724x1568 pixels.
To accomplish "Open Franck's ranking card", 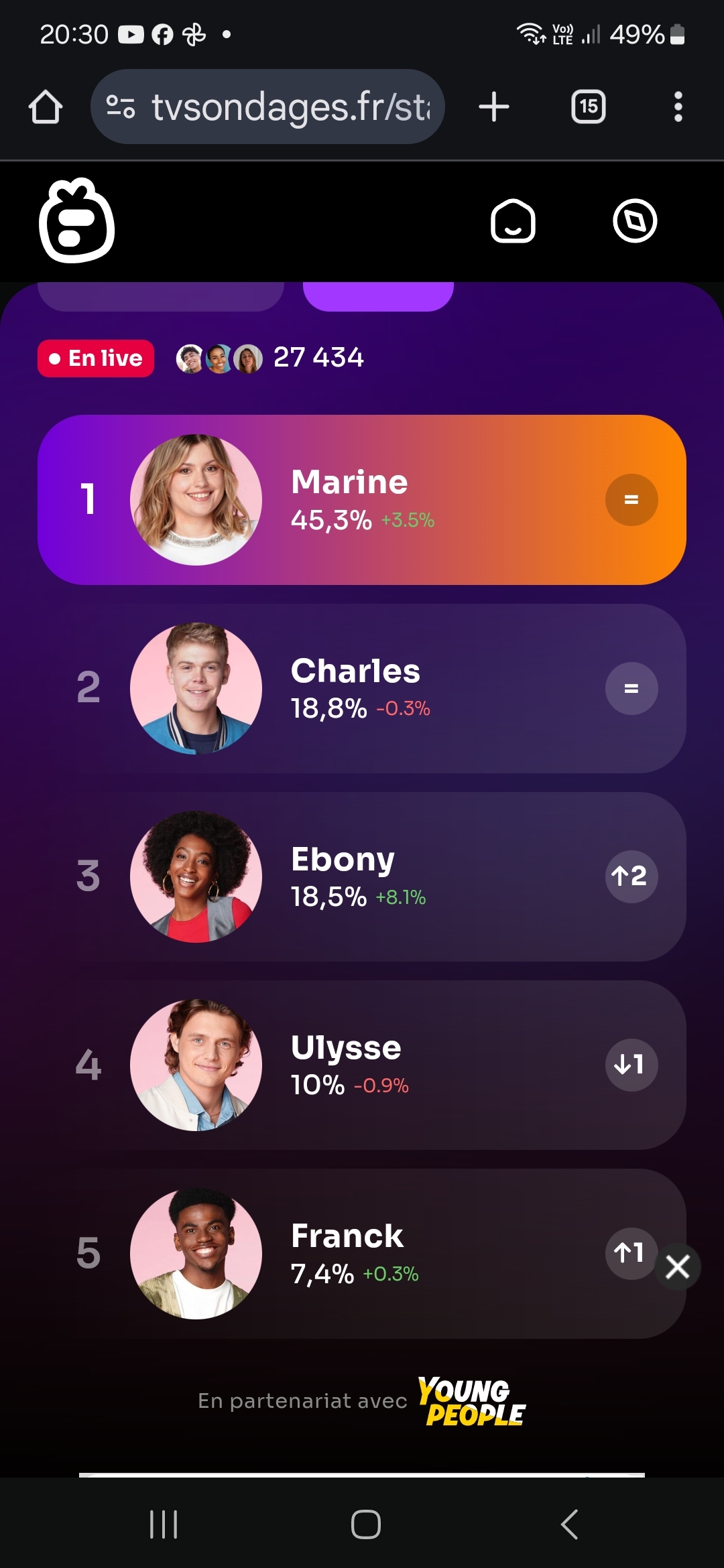I will click(x=362, y=1253).
